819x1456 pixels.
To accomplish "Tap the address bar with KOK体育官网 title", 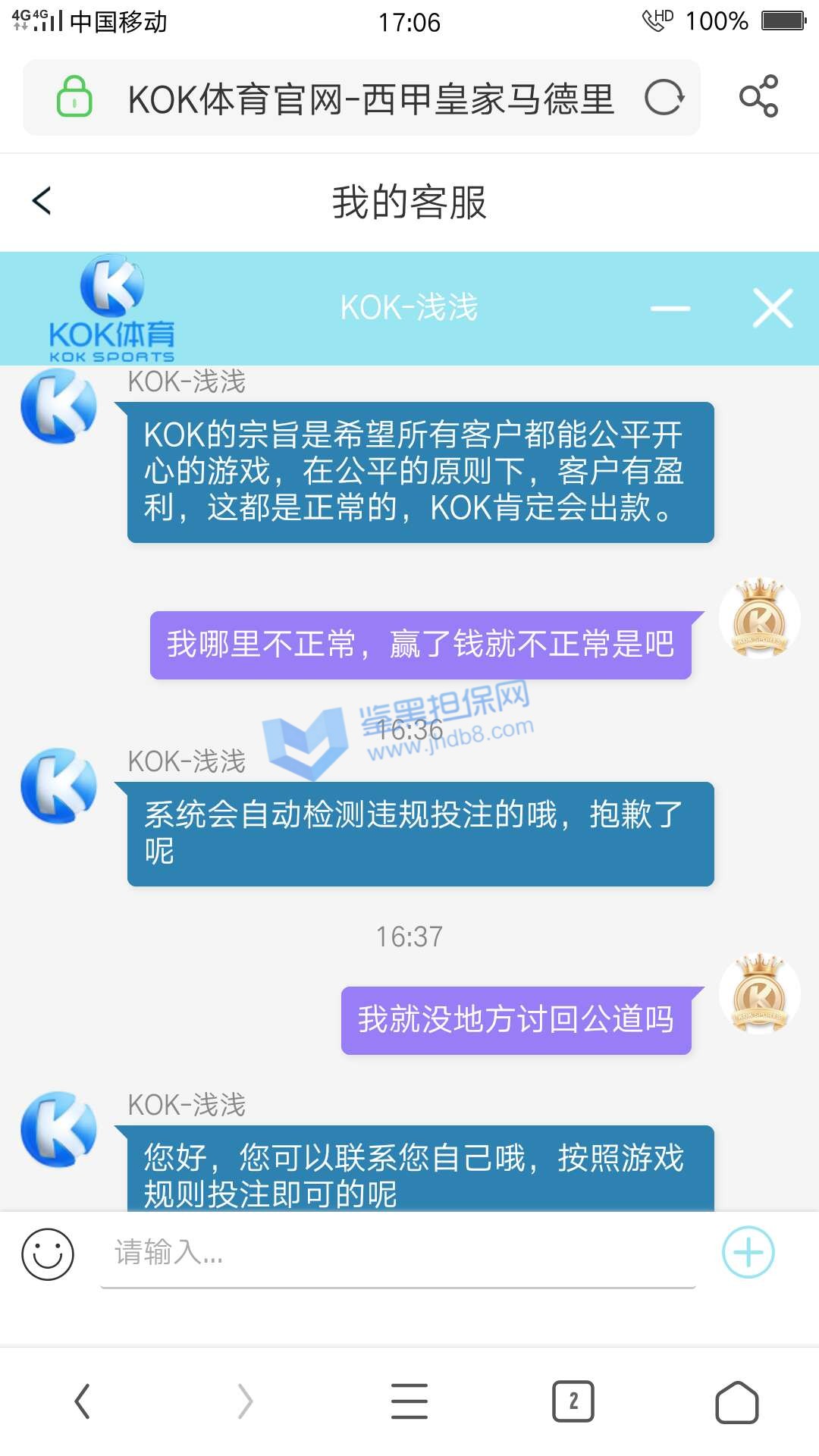I will pyautogui.click(x=370, y=99).
